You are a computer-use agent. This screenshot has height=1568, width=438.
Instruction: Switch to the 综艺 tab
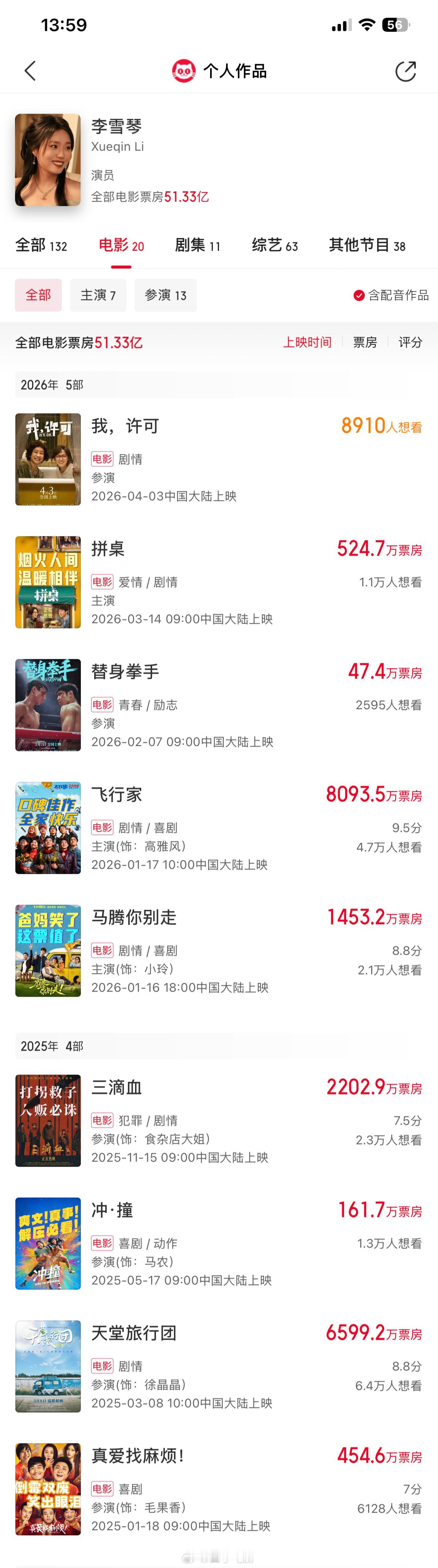(x=274, y=245)
